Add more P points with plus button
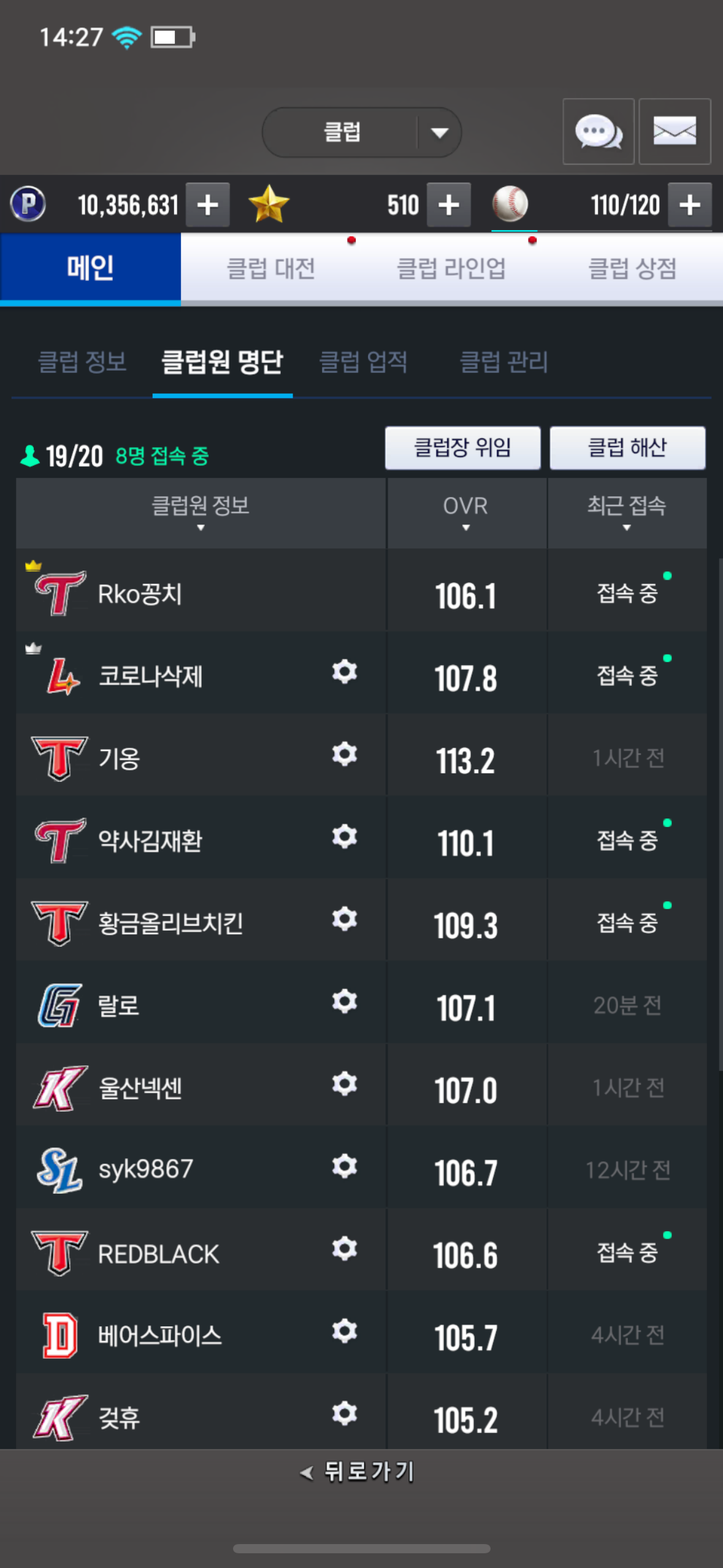 pos(208,205)
